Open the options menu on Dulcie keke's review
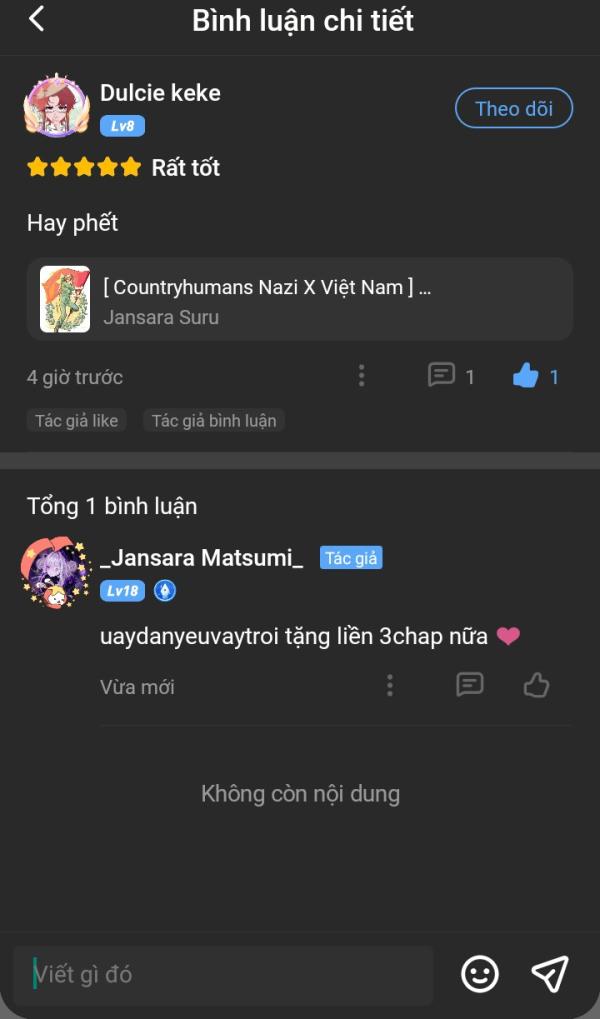The image size is (600, 1019). tap(361, 376)
